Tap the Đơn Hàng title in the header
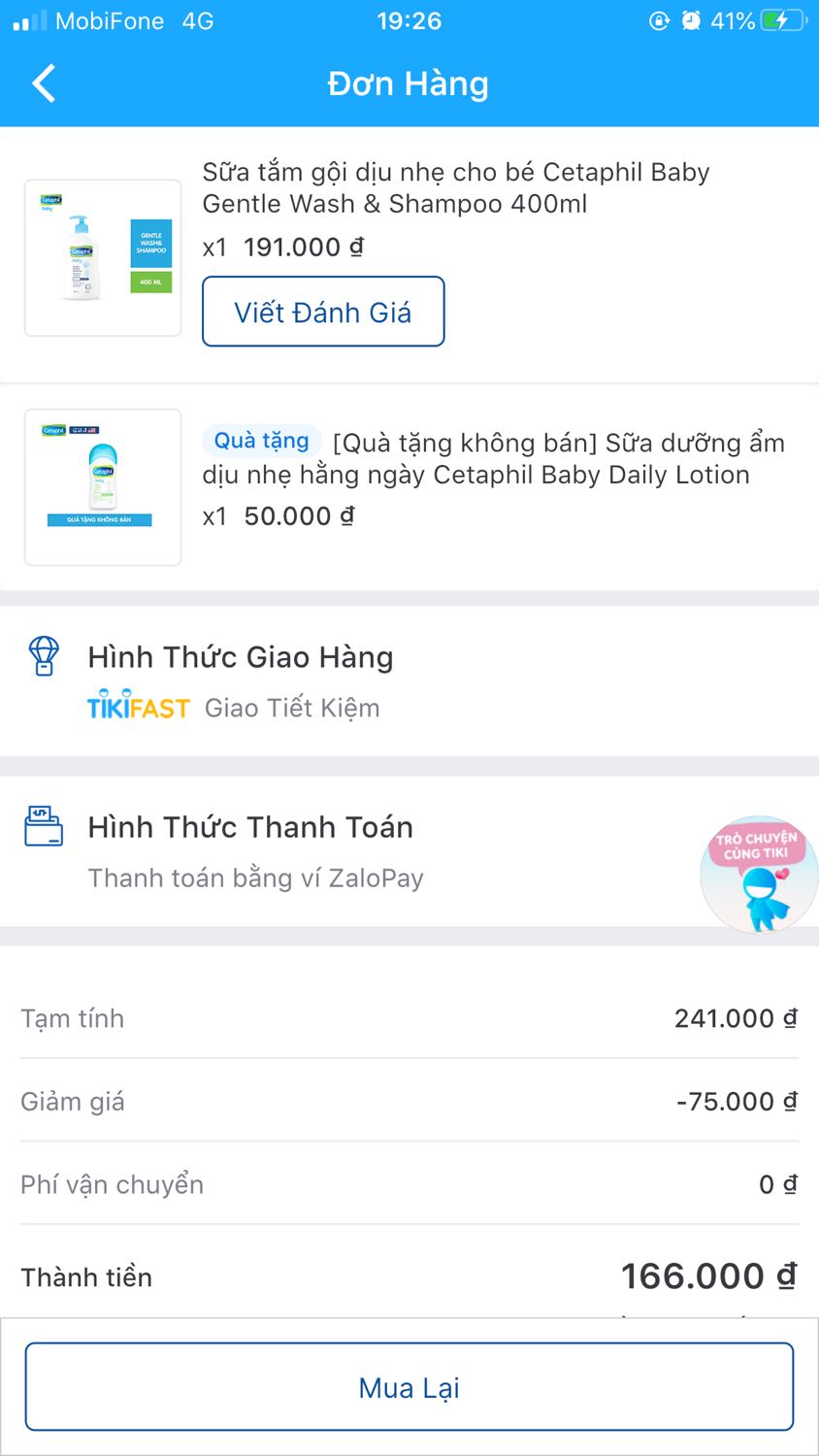This screenshot has height=1456, width=819. 409,83
